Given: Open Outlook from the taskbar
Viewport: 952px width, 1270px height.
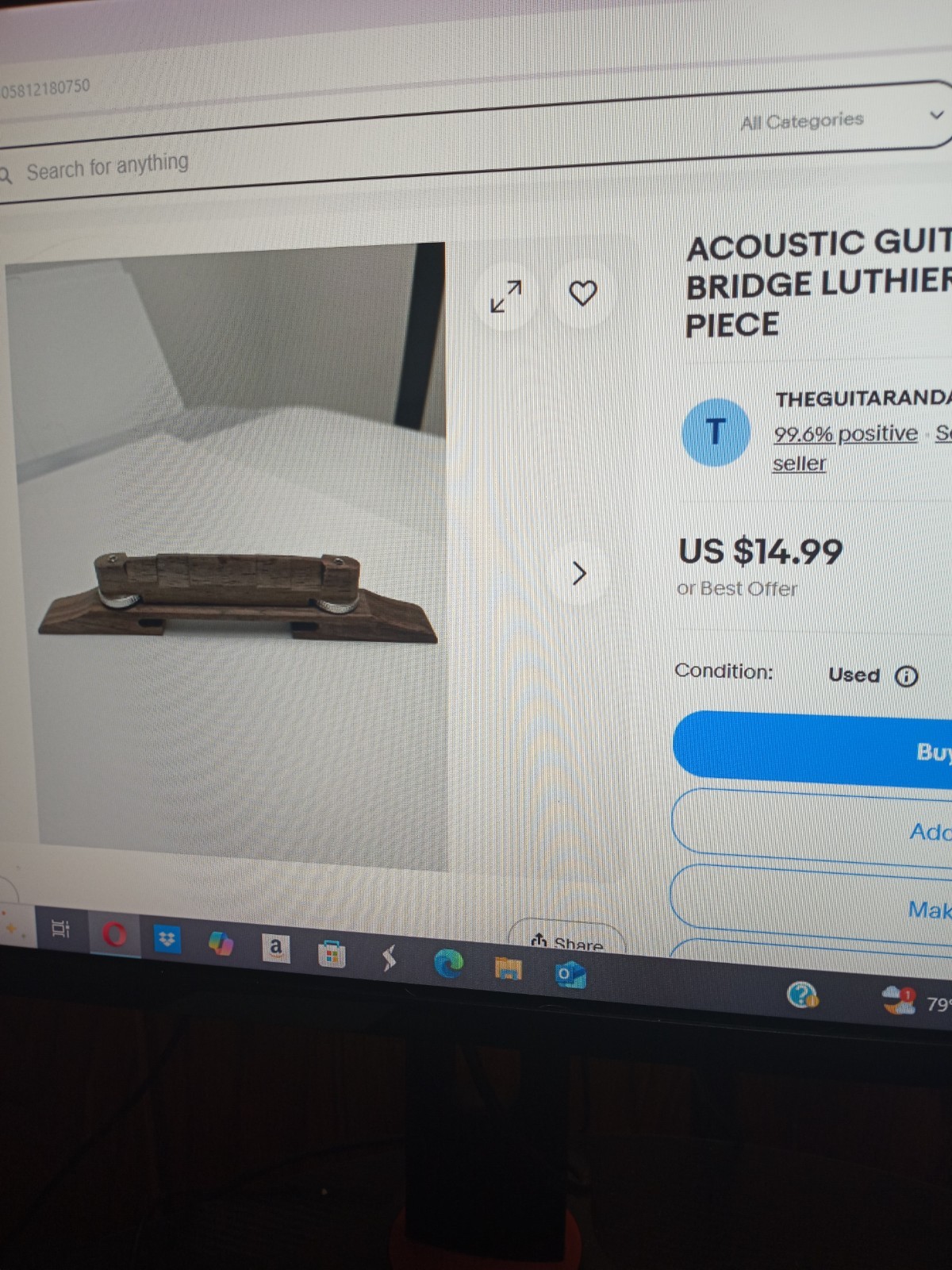Looking at the screenshot, I should 569,974.
